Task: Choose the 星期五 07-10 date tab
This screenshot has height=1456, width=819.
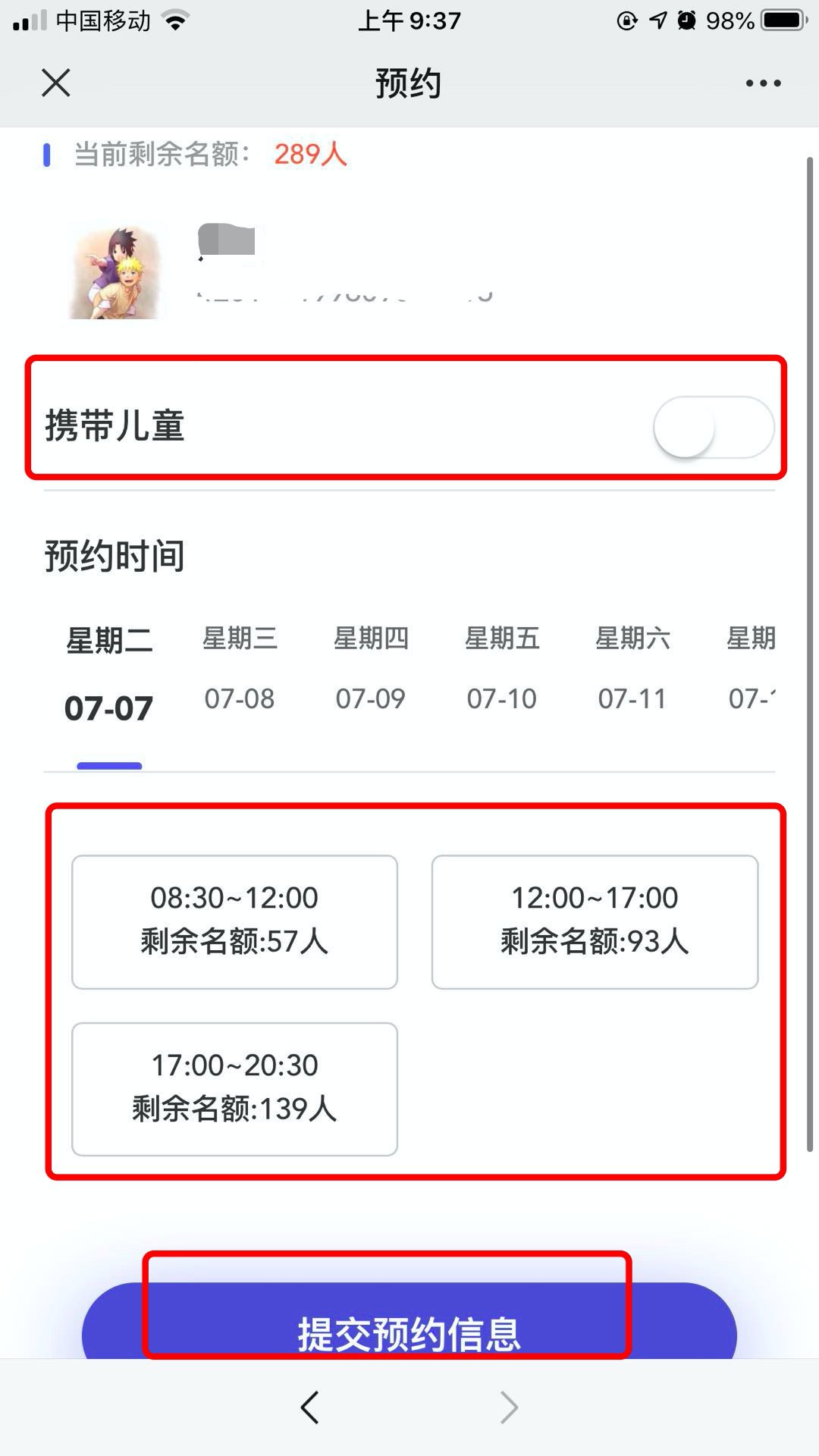Action: [x=502, y=667]
